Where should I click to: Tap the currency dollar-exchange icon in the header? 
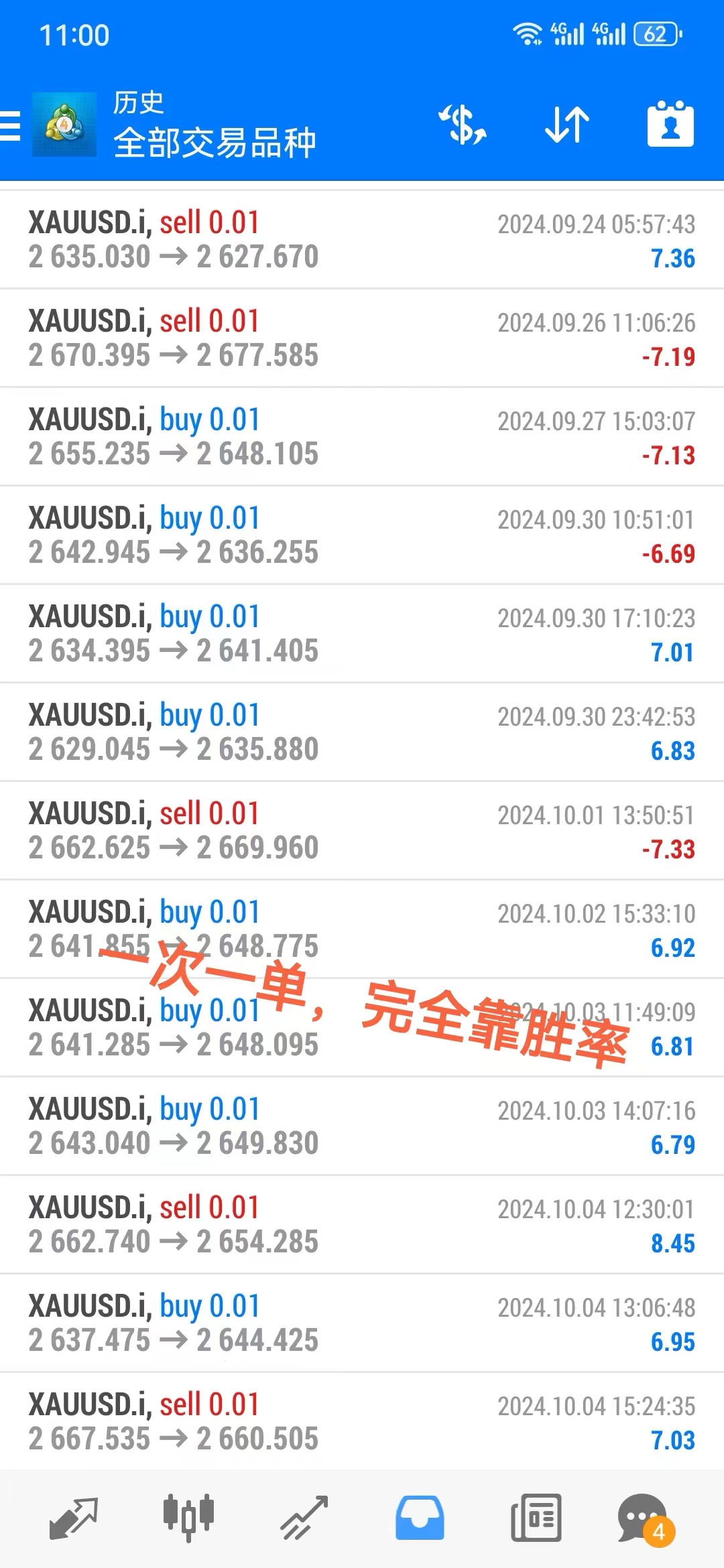coord(462,125)
